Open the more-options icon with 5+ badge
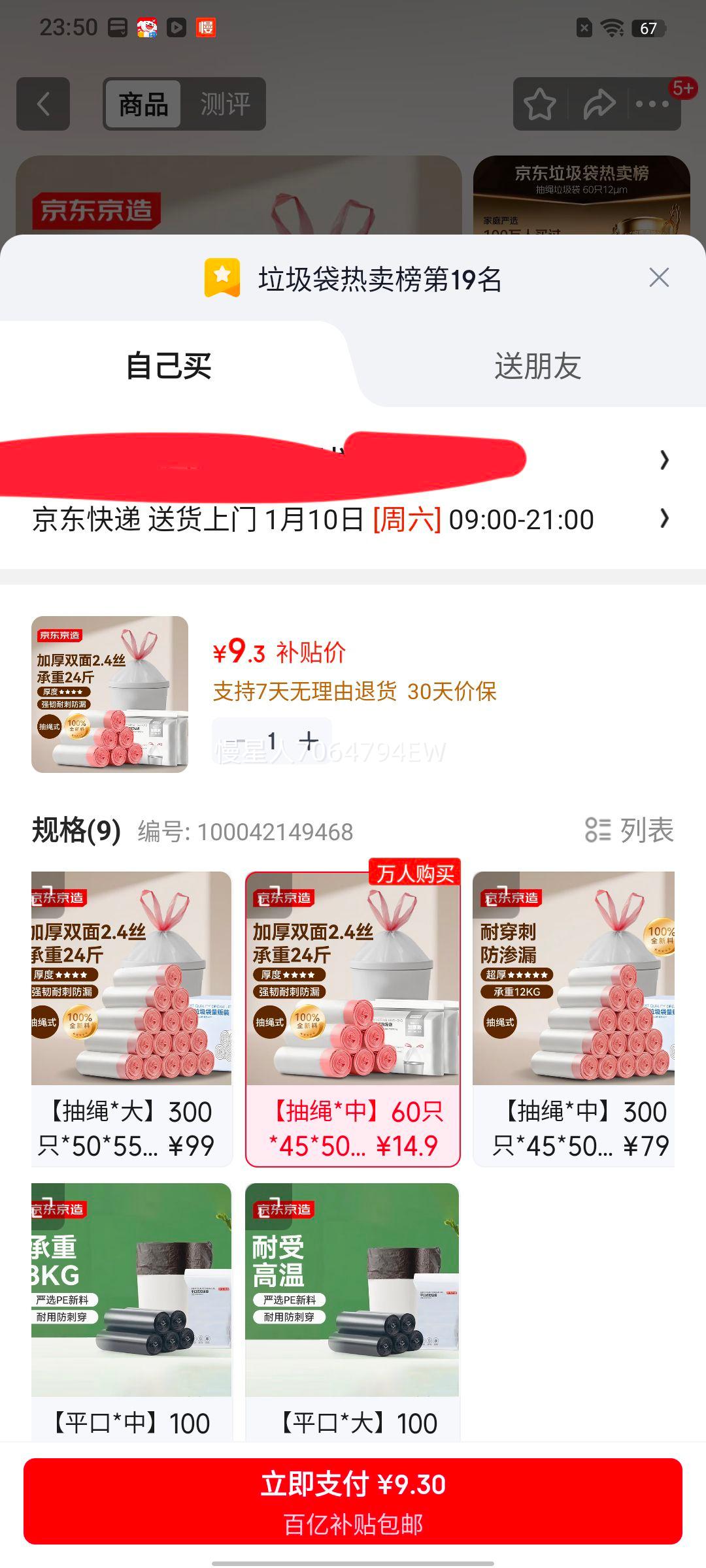This screenshot has width=706, height=1568. click(x=652, y=105)
